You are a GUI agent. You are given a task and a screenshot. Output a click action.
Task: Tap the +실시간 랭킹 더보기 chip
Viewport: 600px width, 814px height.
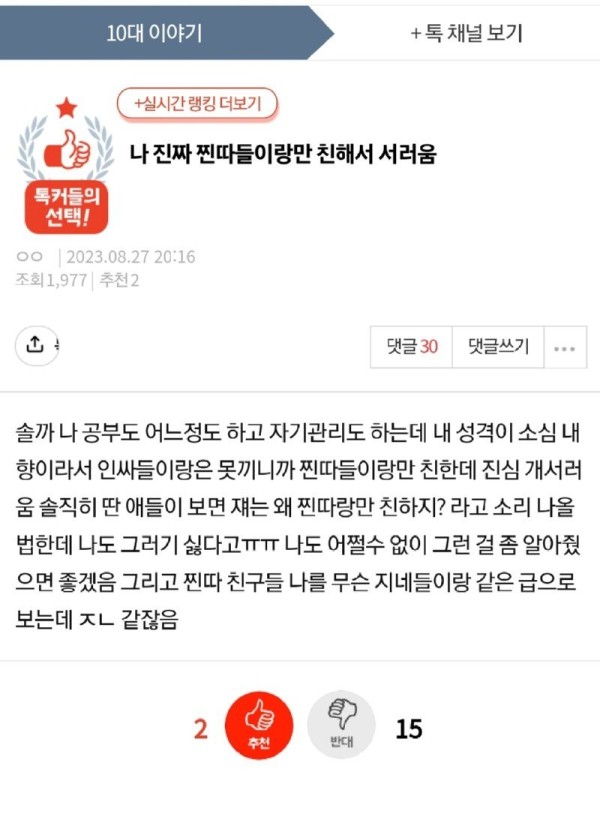pyautogui.click(x=196, y=103)
